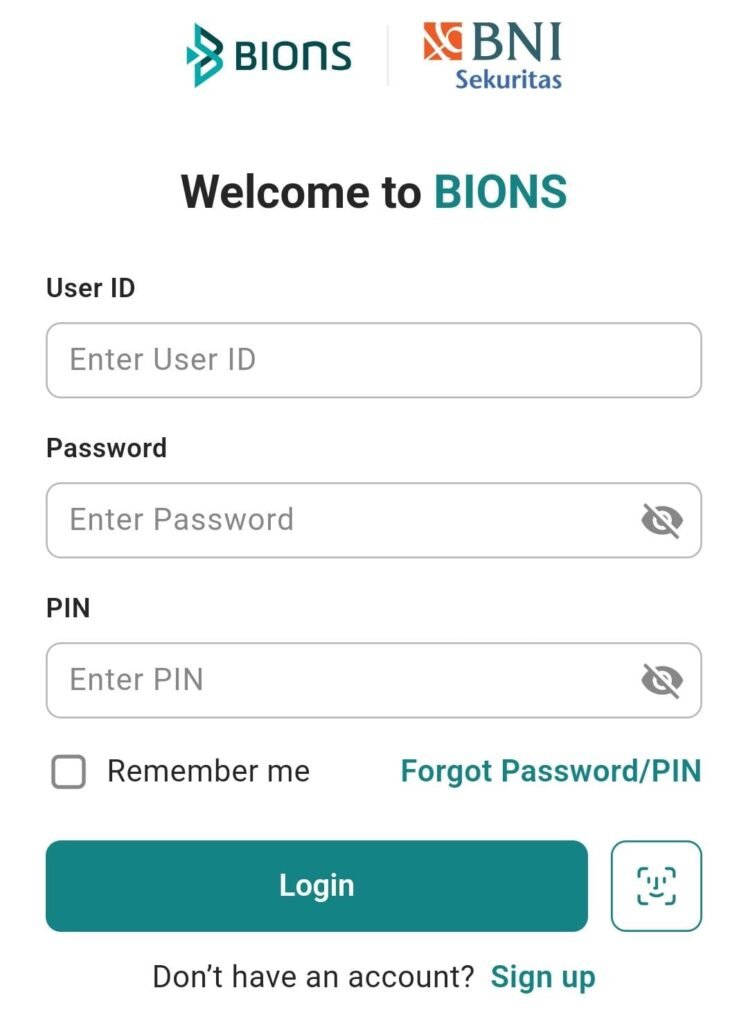This screenshot has width=748, height=1024.
Task: Tap the face-scan login icon beside Login
Action: [657, 885]
